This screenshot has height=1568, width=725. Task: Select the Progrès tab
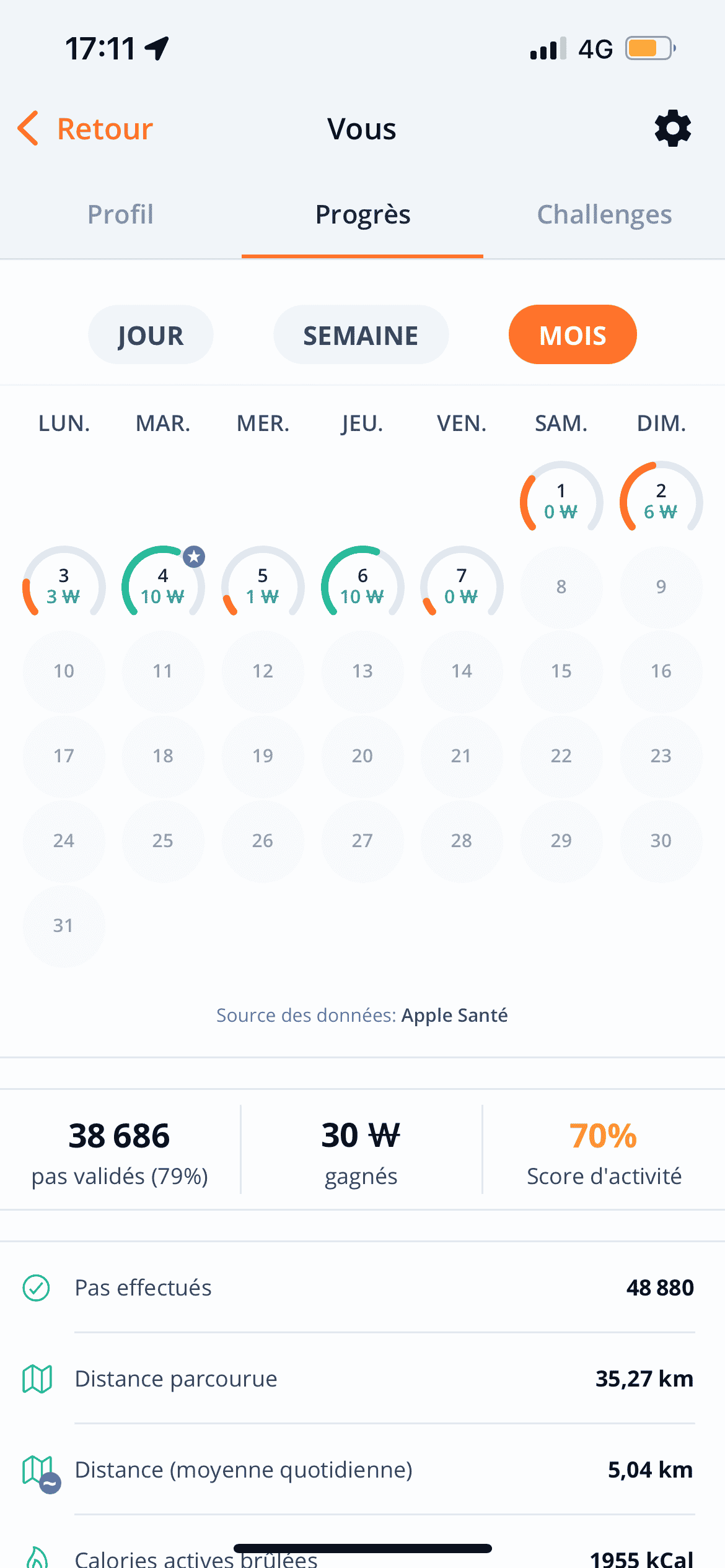coord(362,214)
